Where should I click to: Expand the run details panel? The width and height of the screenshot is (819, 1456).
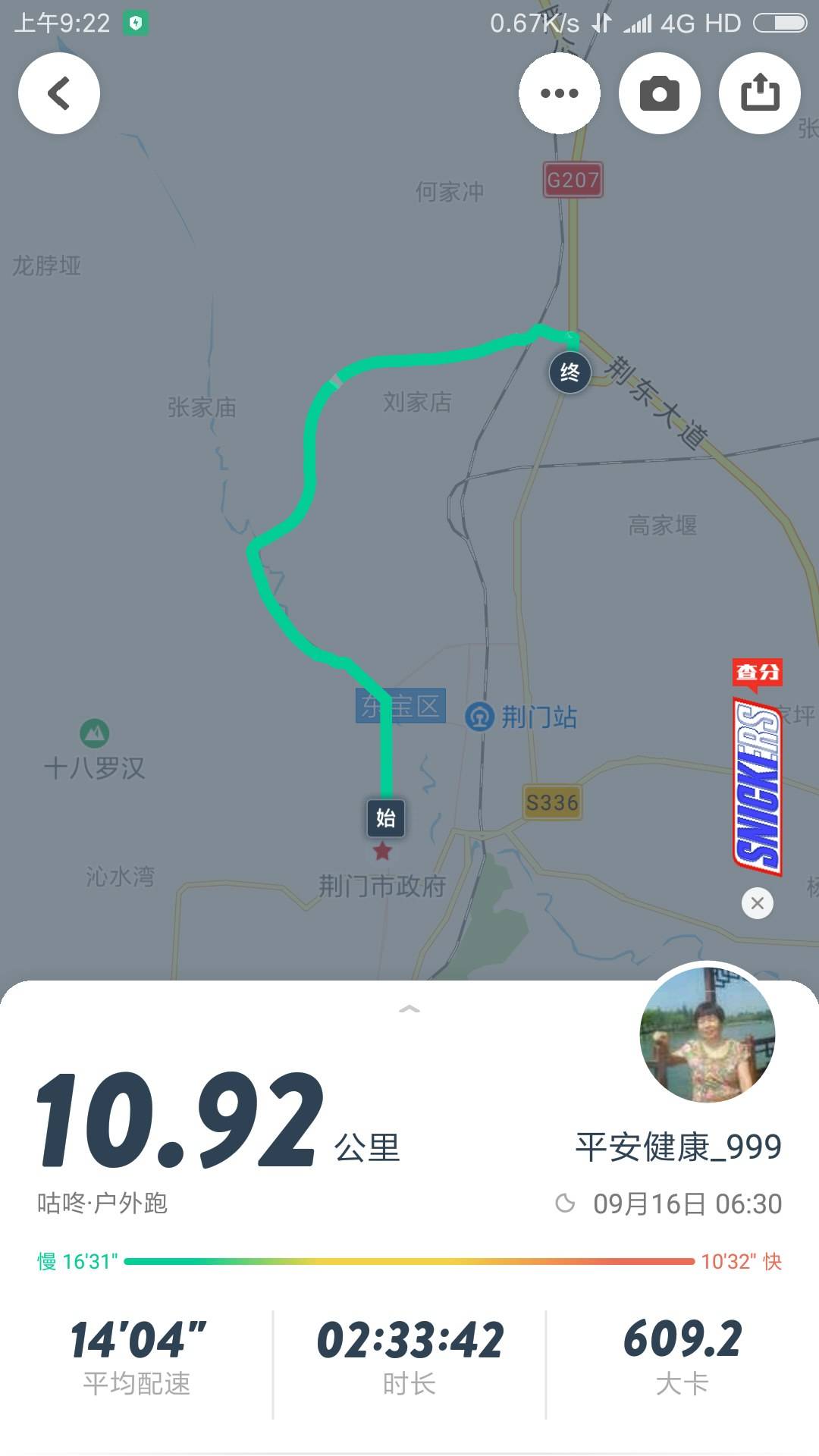pos(409,1009)
